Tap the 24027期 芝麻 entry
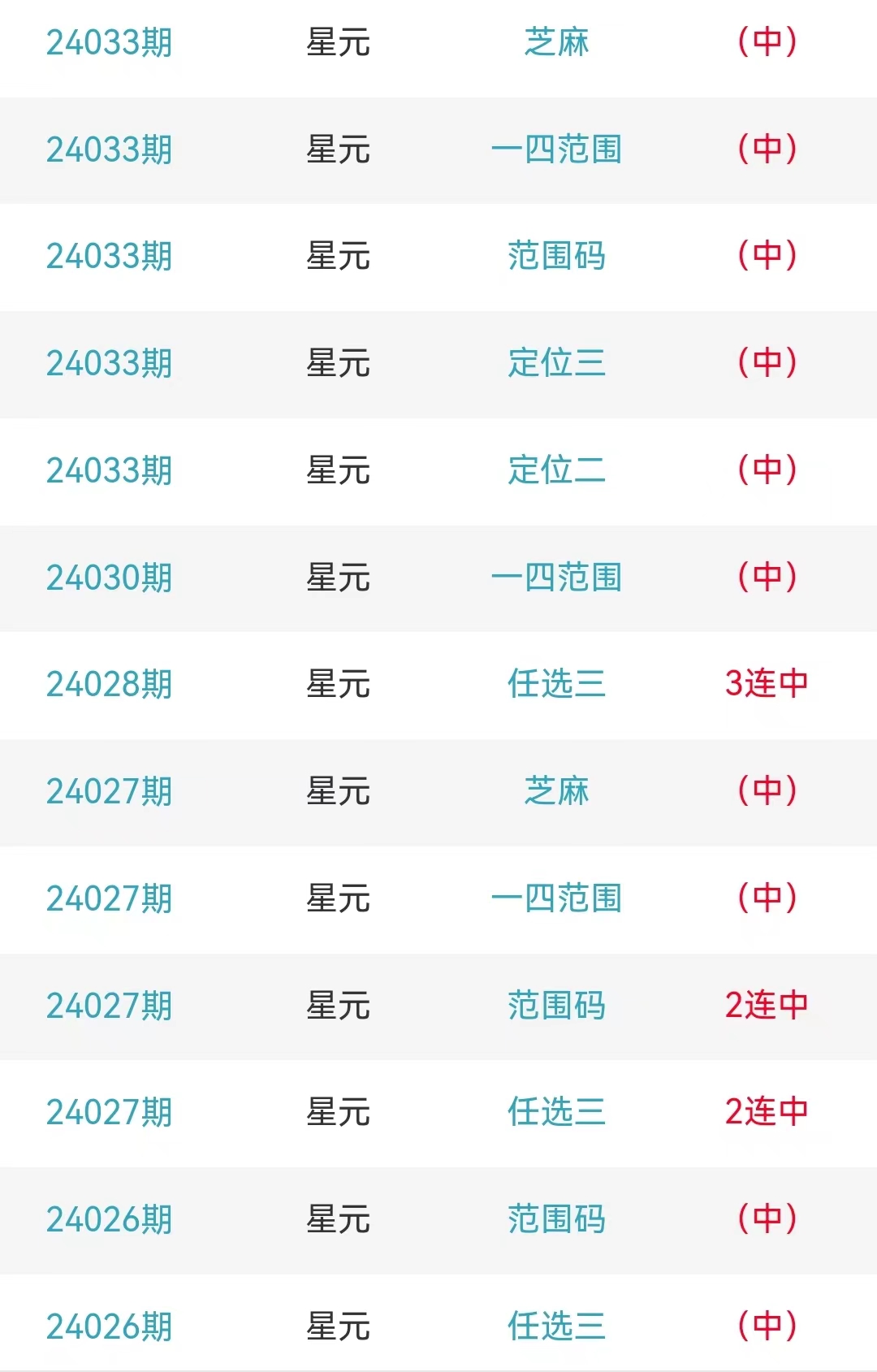Image resolution: width=877 pixels, height=1372 pixels. pos(556,791)
